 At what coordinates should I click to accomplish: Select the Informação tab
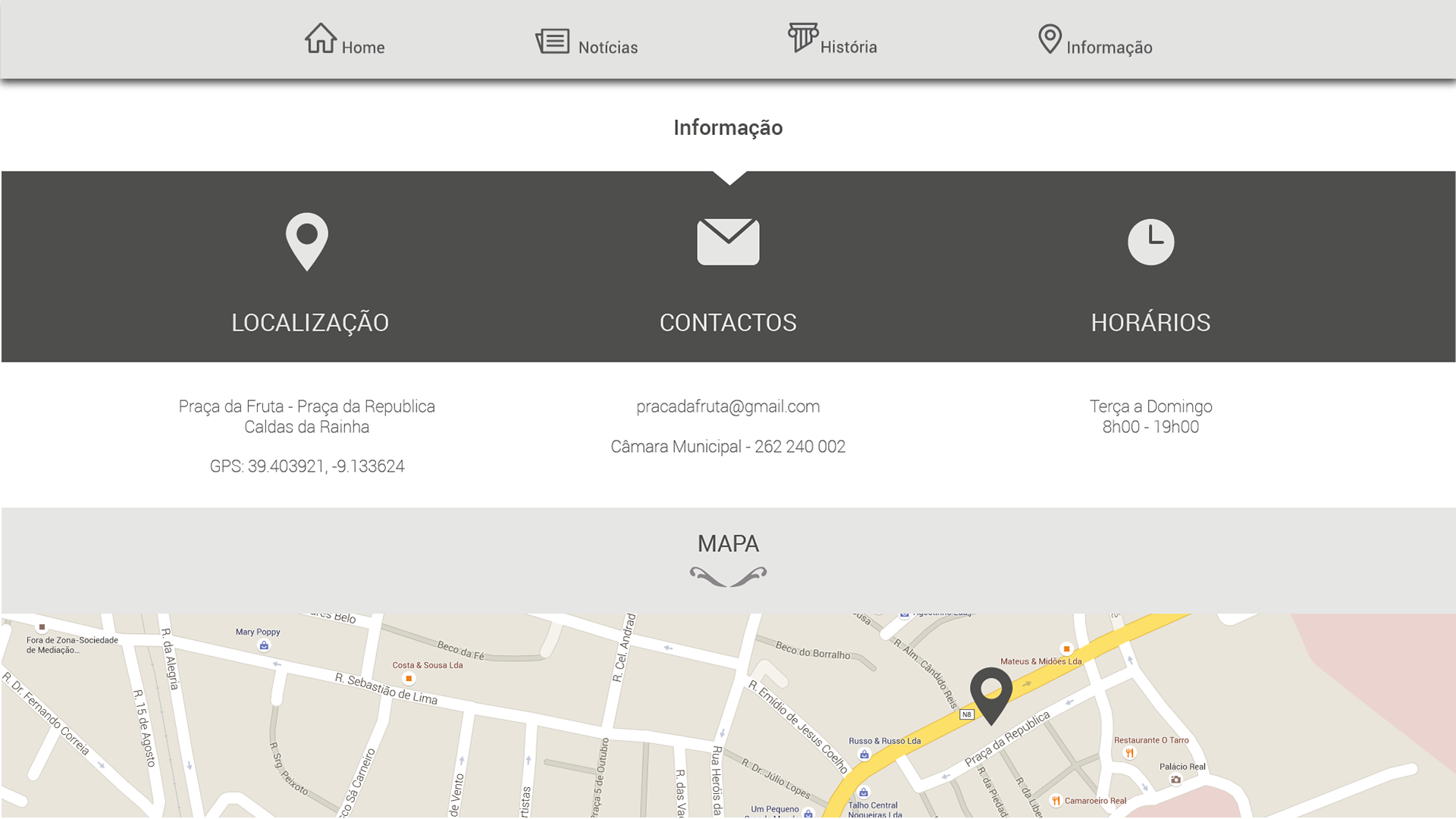tap(1095, 41)
